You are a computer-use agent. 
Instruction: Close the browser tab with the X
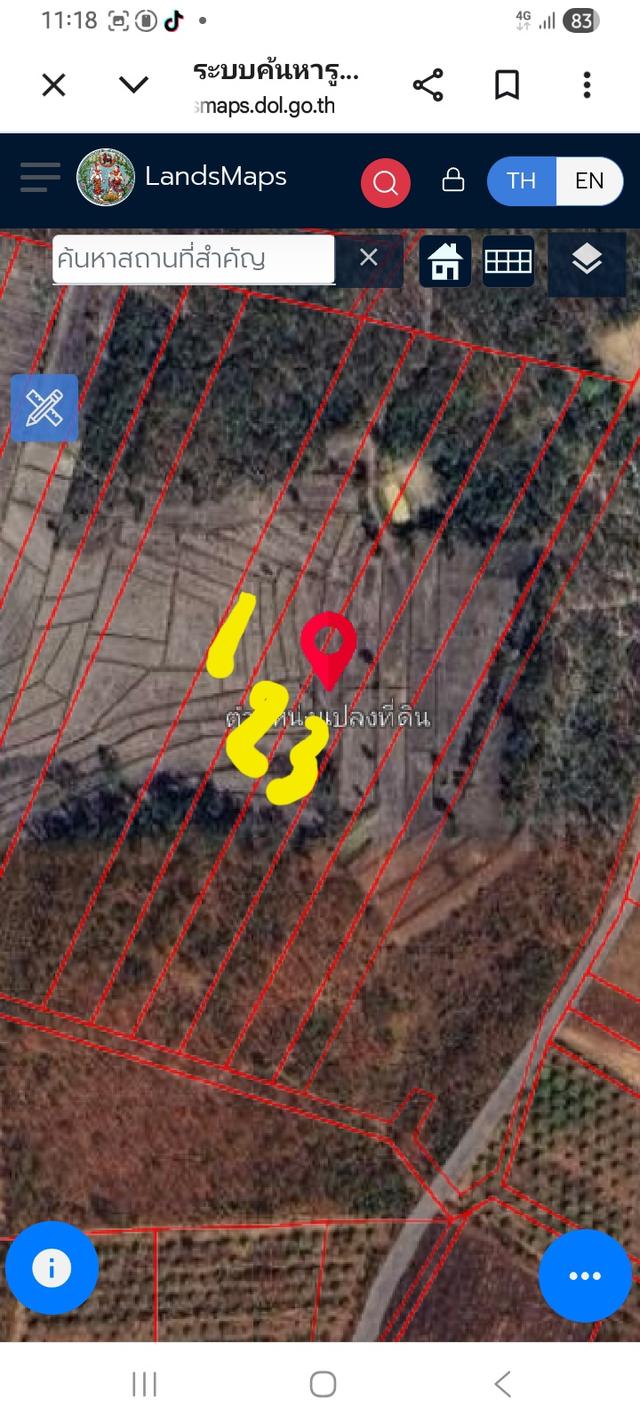pyautogui.click(x=54, y=86)
